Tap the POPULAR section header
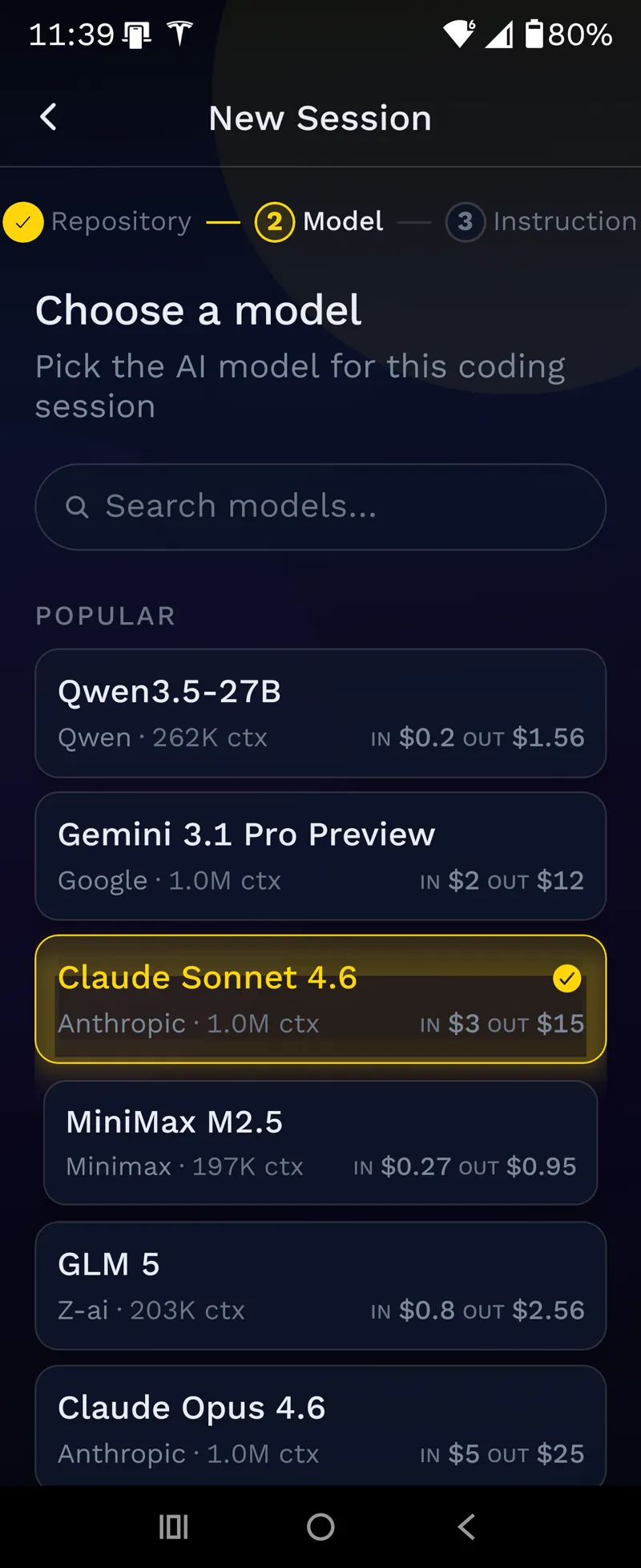This screenshot has height=1568, width=641. (x=105, y=616)
